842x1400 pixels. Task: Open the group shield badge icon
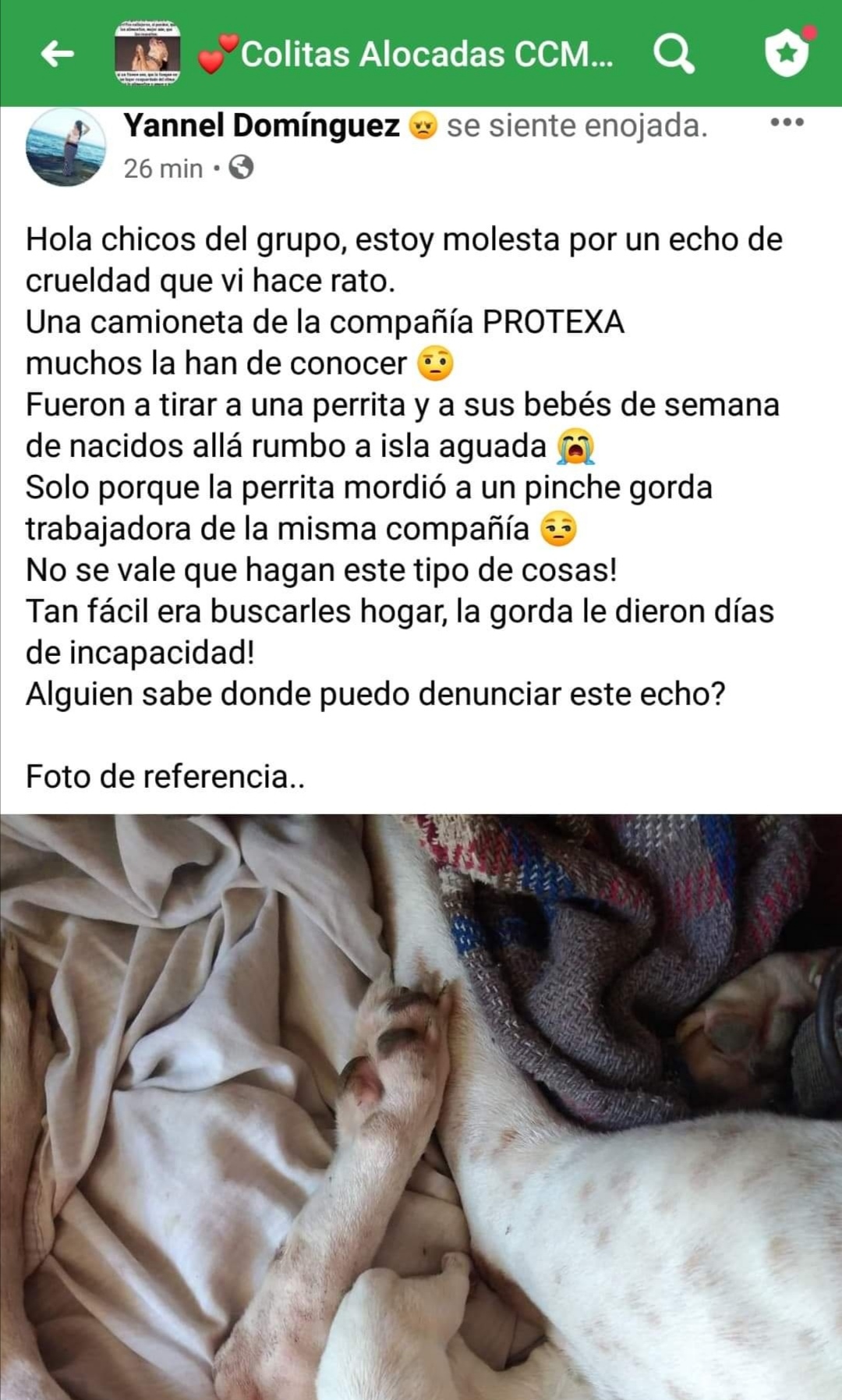[788, 51]
